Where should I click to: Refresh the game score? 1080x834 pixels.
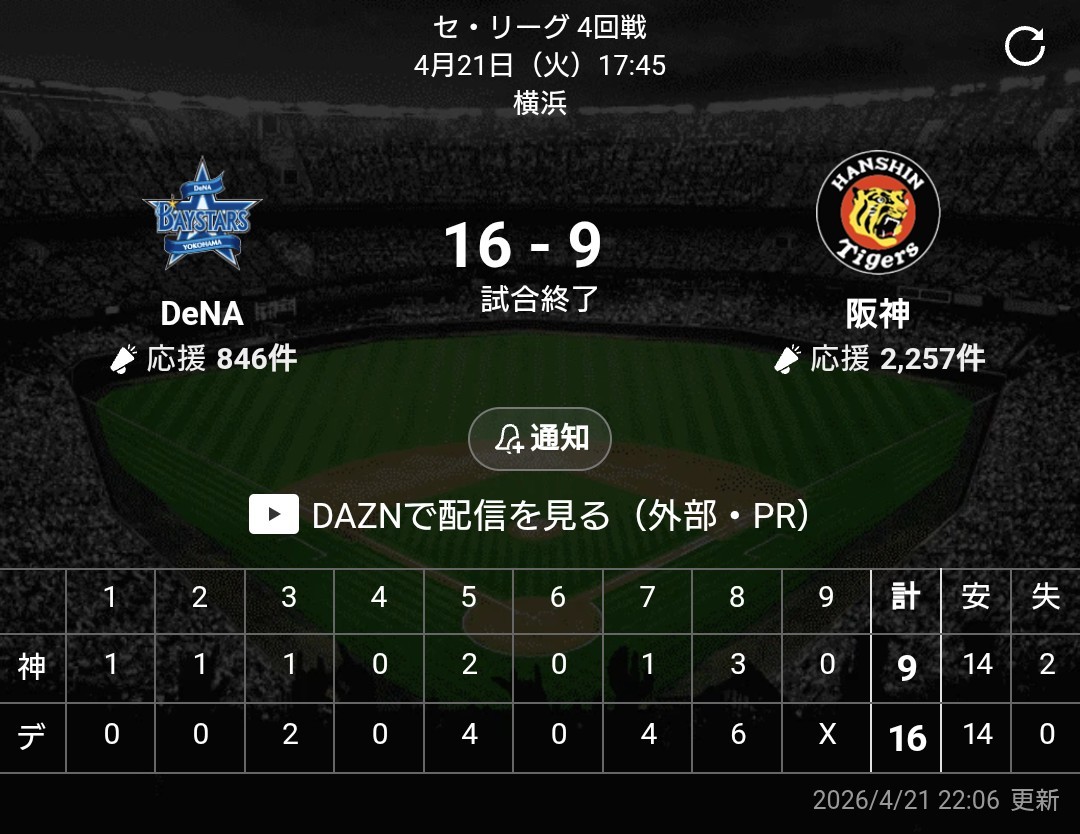1025,46
